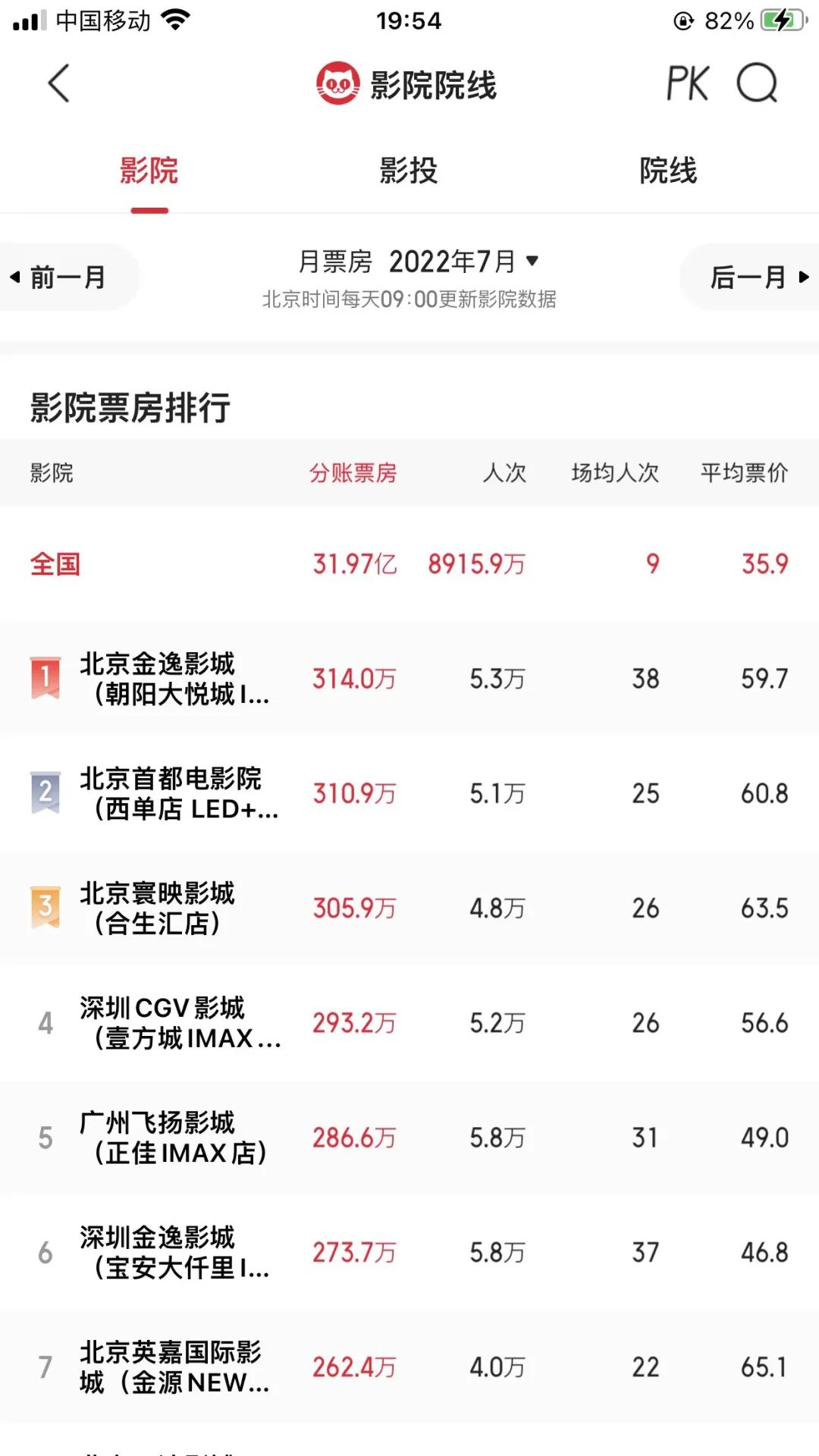Switch to the 院线 tab
Viewport: 819px width, 1456px height.
668,171
